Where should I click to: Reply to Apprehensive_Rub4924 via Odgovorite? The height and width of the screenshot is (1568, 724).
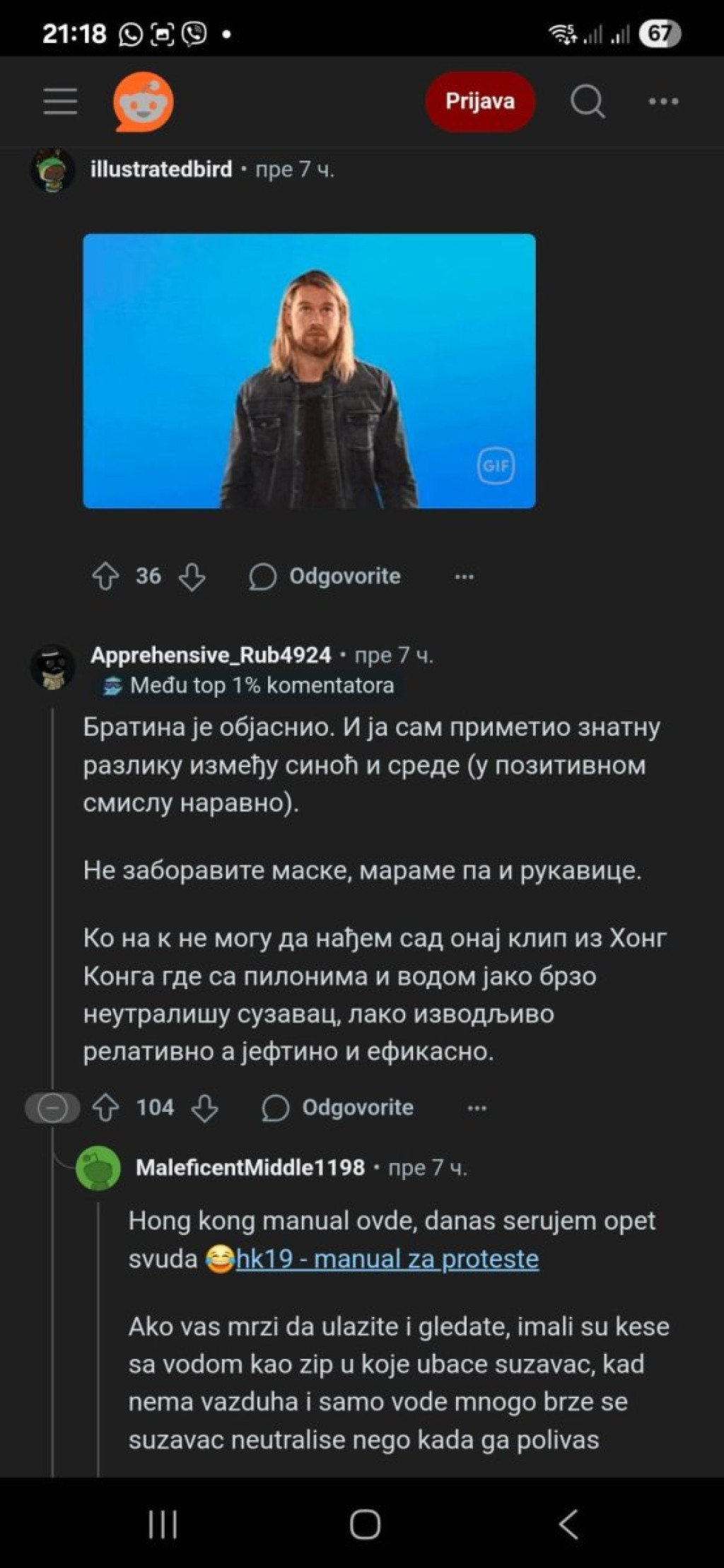pos(338,1108)
